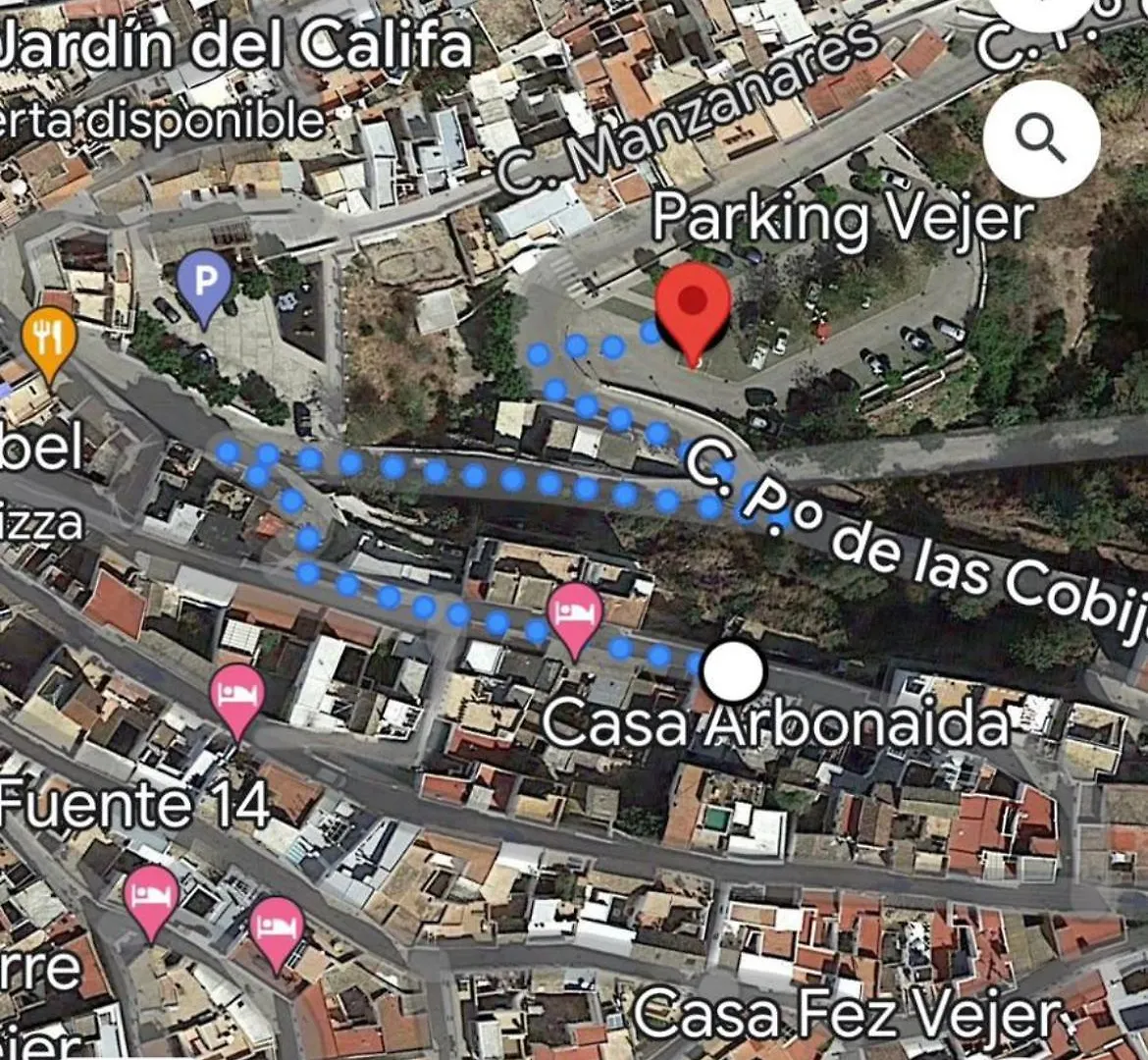Open the hotel pin beside Casa Arbonaida

pyautogui.click(x=575, y=615)
